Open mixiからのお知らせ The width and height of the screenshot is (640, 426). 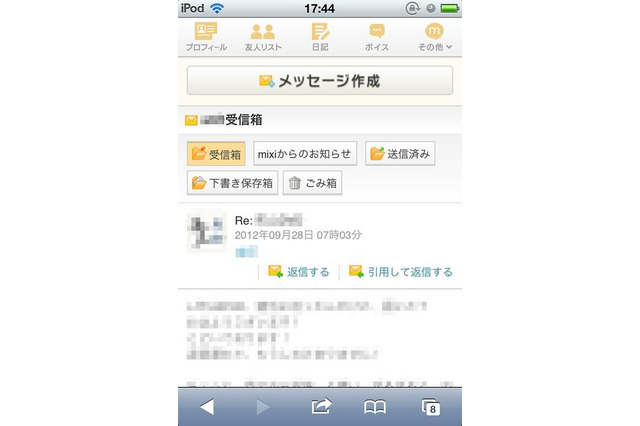pyautogui.click(x=304, y=154)
